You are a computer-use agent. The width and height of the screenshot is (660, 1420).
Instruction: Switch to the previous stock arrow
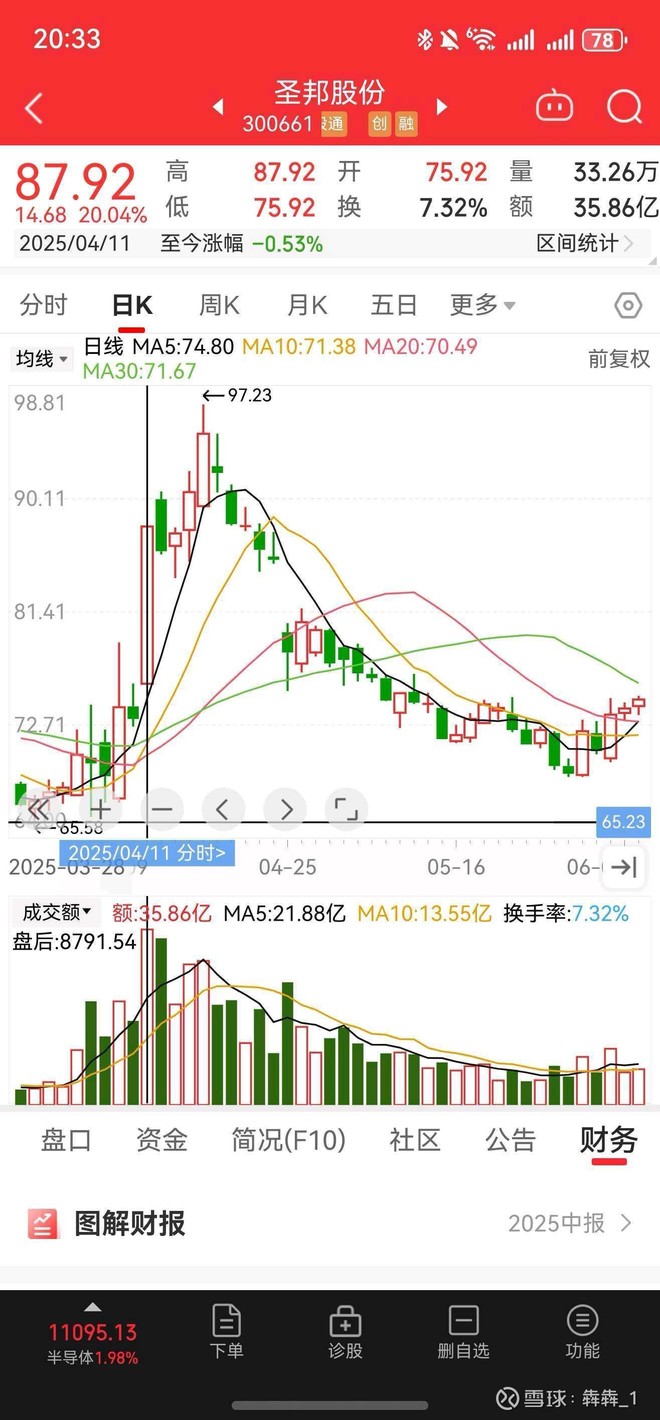click(218, 107)
